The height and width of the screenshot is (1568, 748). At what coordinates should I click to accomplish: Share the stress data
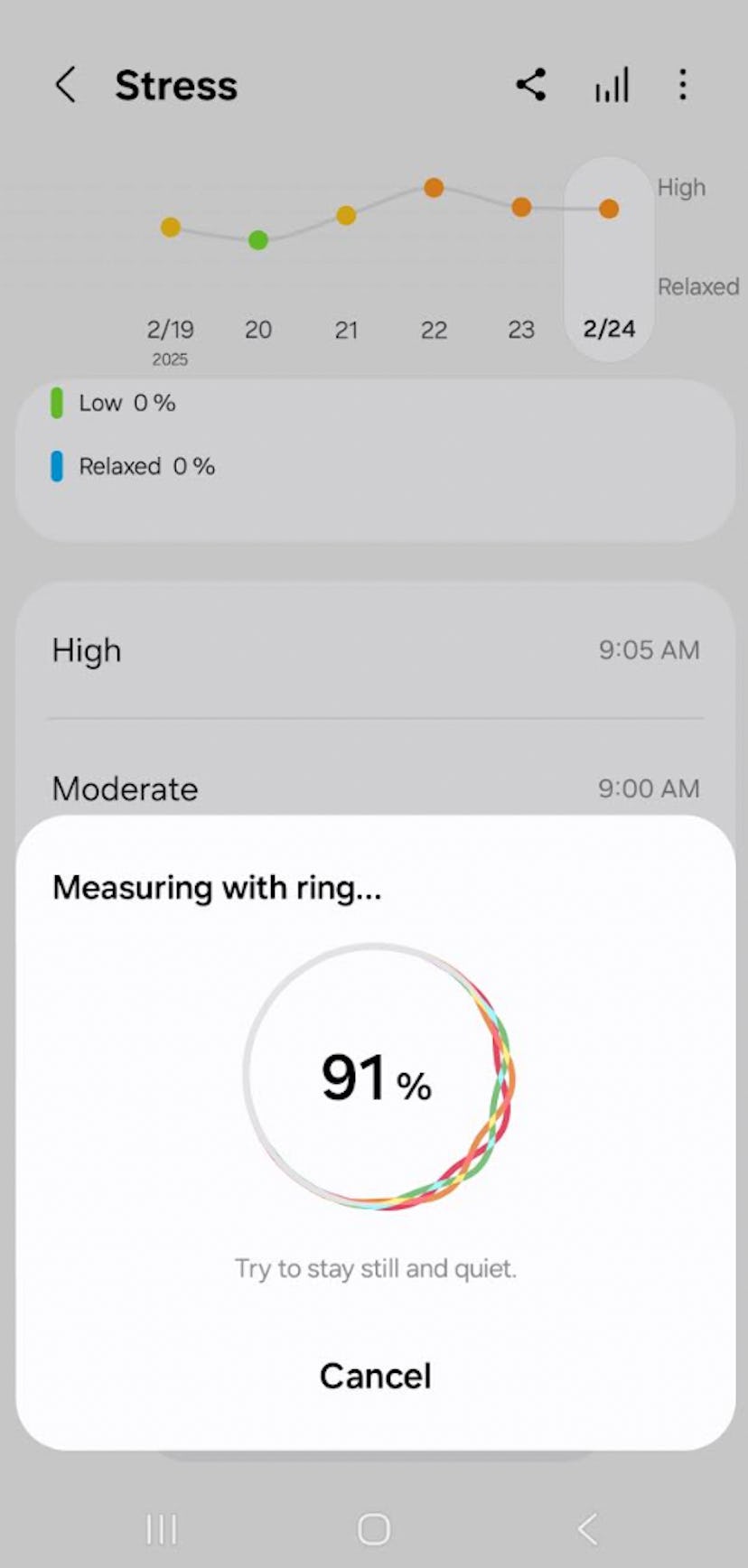tap(531, 85)
